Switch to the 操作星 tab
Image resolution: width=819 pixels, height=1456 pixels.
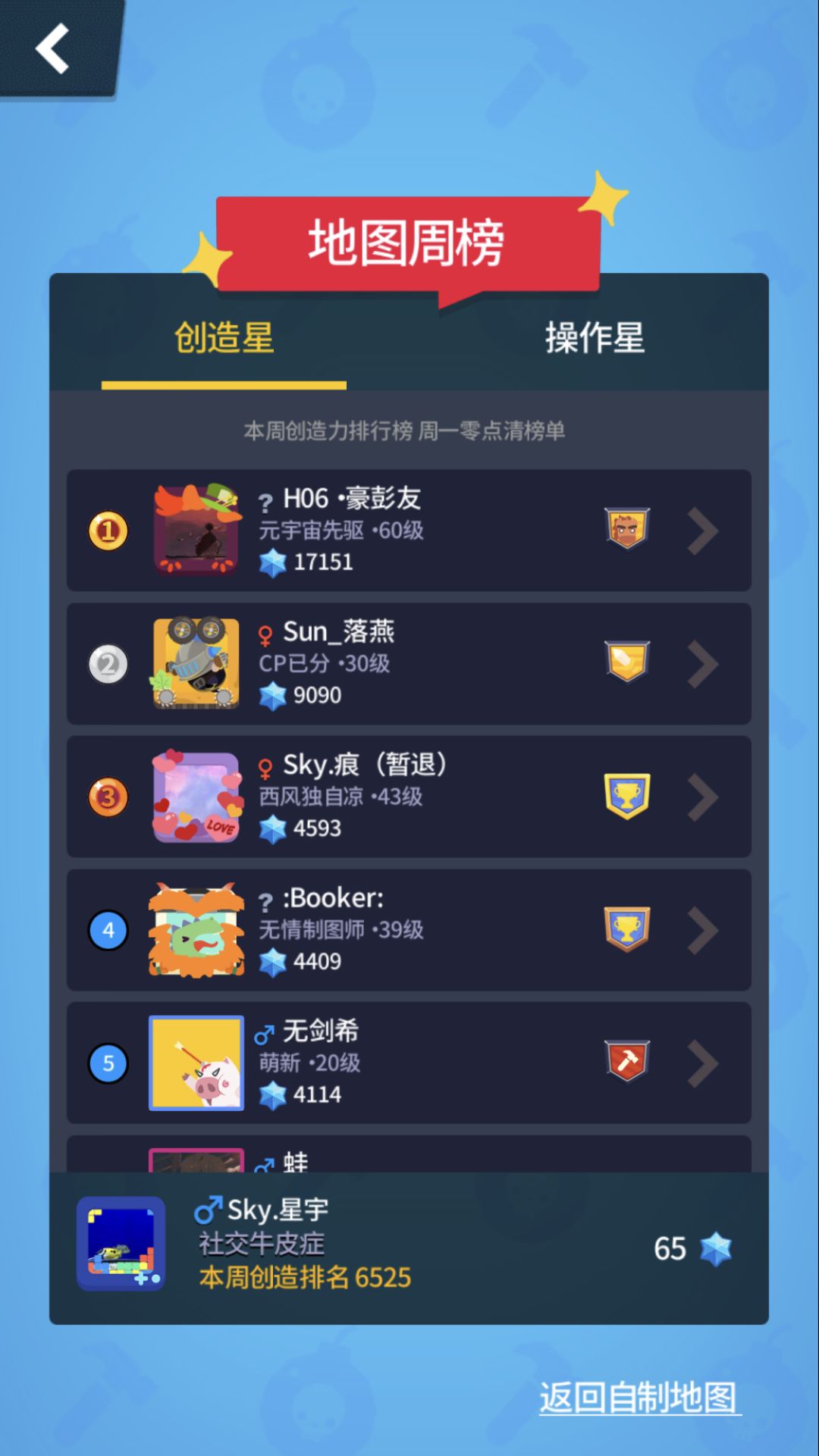[595, 340]
